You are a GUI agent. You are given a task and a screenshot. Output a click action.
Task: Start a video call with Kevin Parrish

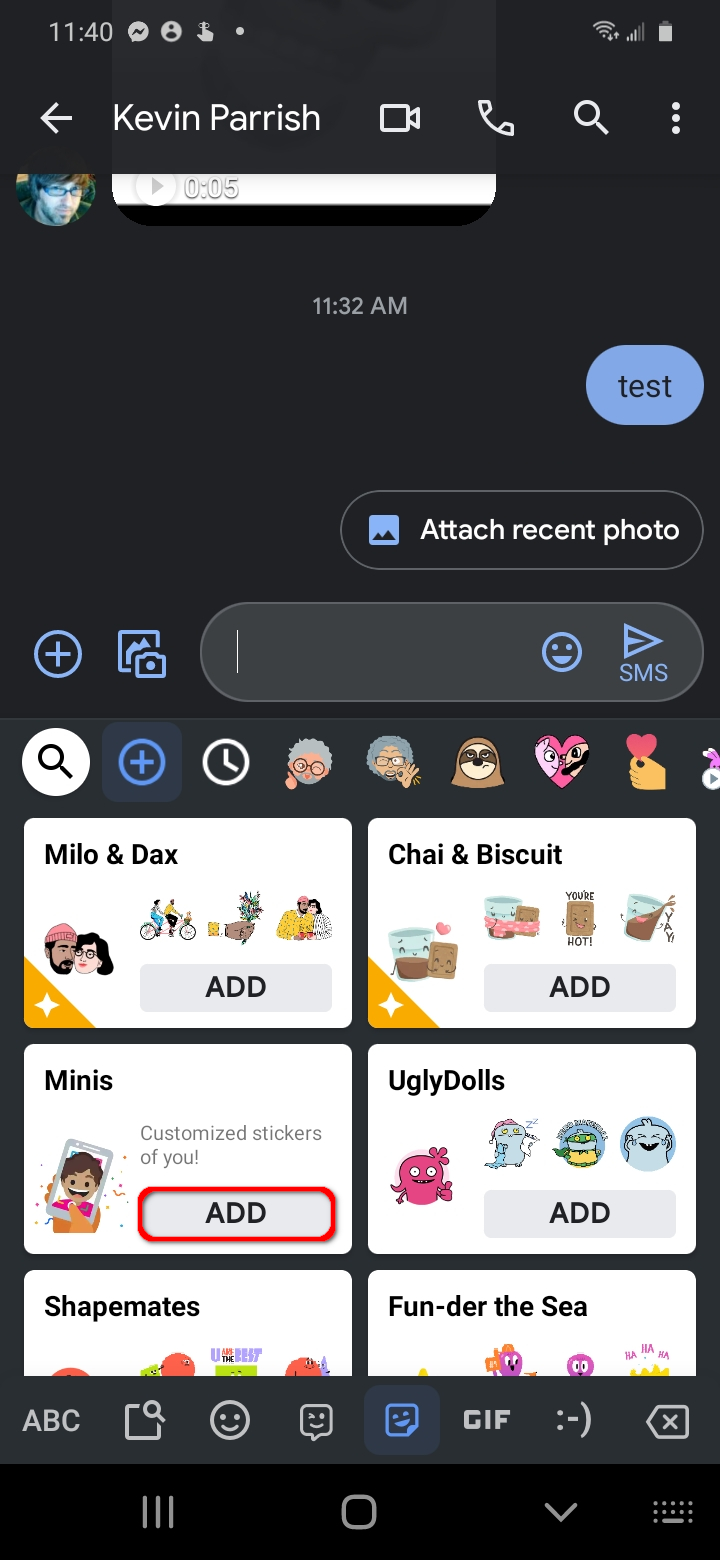click(x=400, y=119)
